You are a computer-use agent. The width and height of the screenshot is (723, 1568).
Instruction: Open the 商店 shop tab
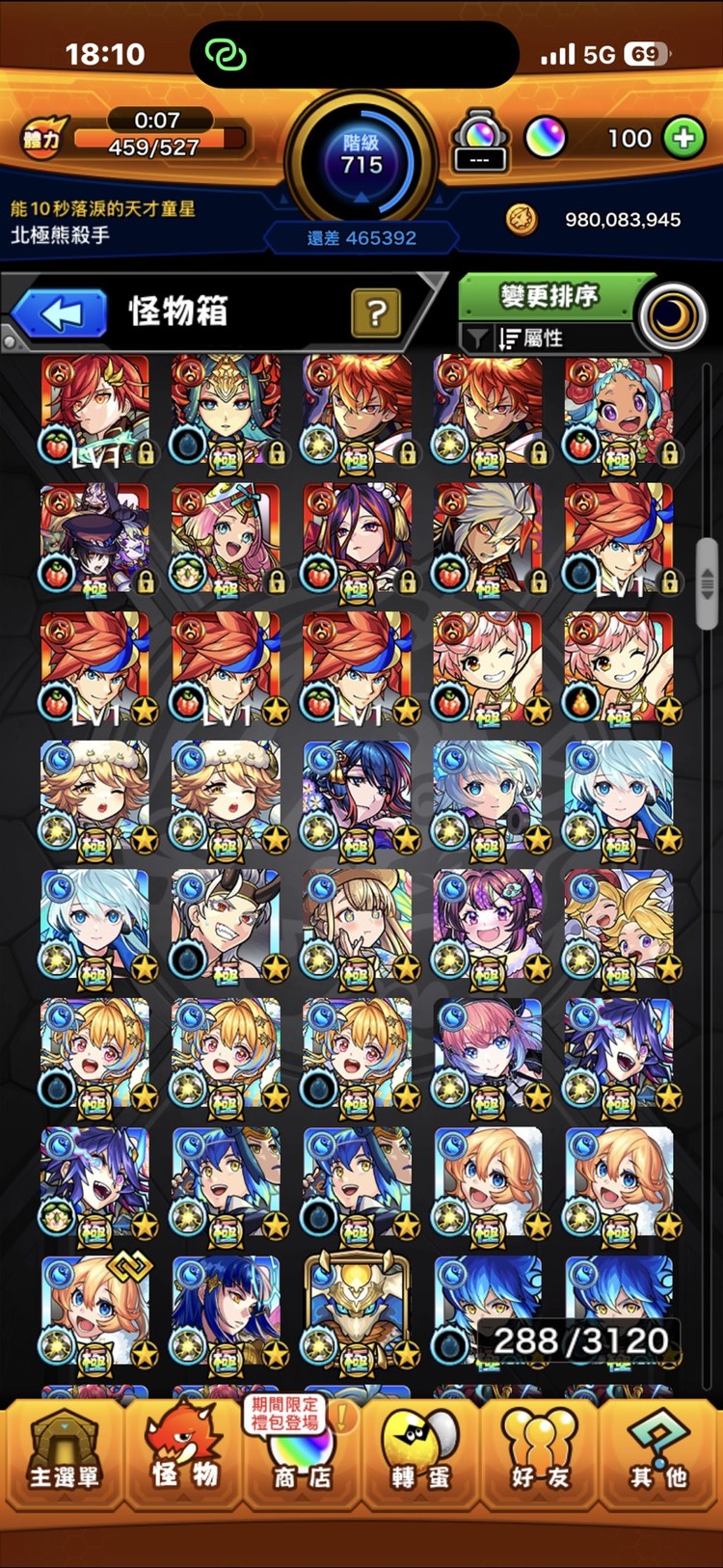click(303, 1454)
